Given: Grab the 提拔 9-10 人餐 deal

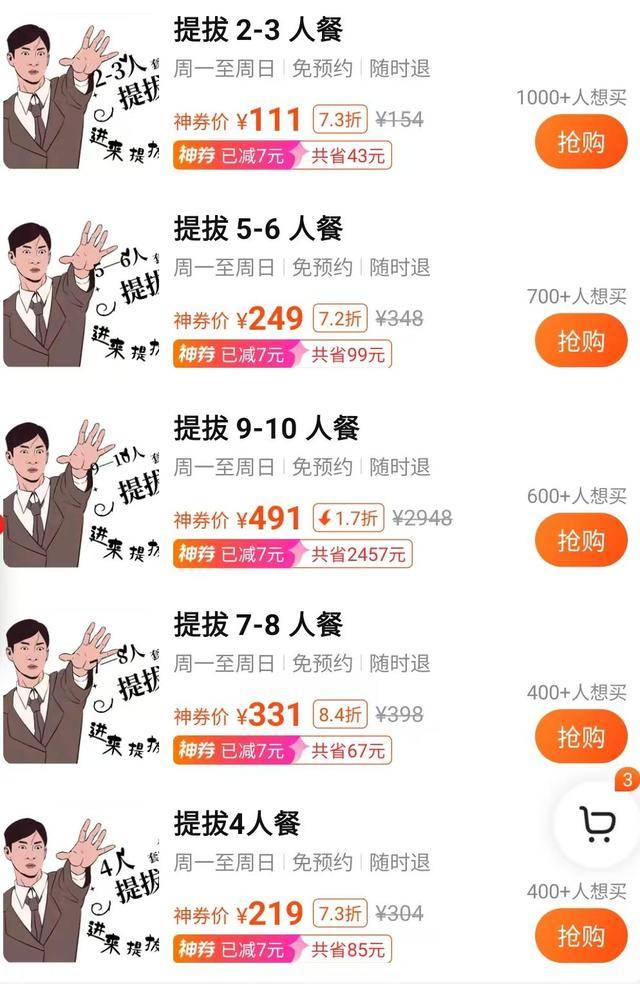Looking at the screenshot, I should click(x=580, y=540).
